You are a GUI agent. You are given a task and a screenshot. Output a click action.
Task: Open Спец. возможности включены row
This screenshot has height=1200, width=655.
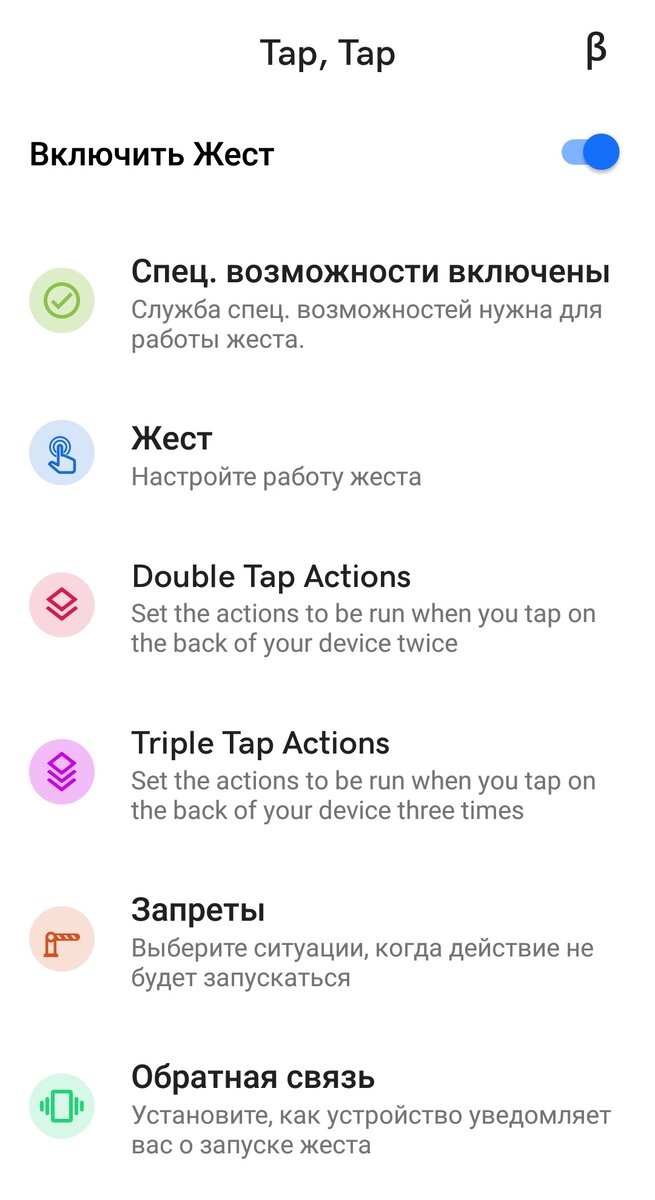click(x=327, y=301)
